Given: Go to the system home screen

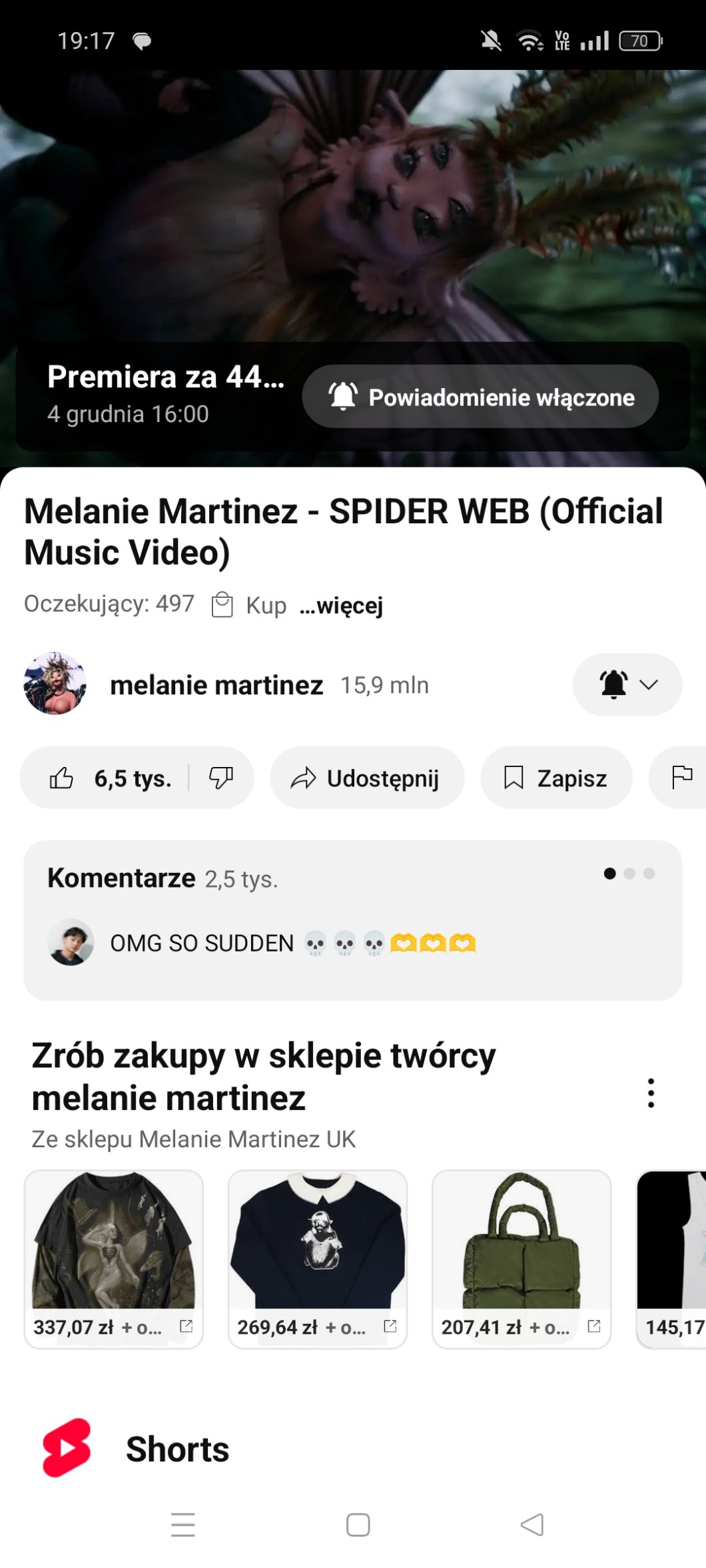Looking at the screenshot, I should tap(358, 1525).
